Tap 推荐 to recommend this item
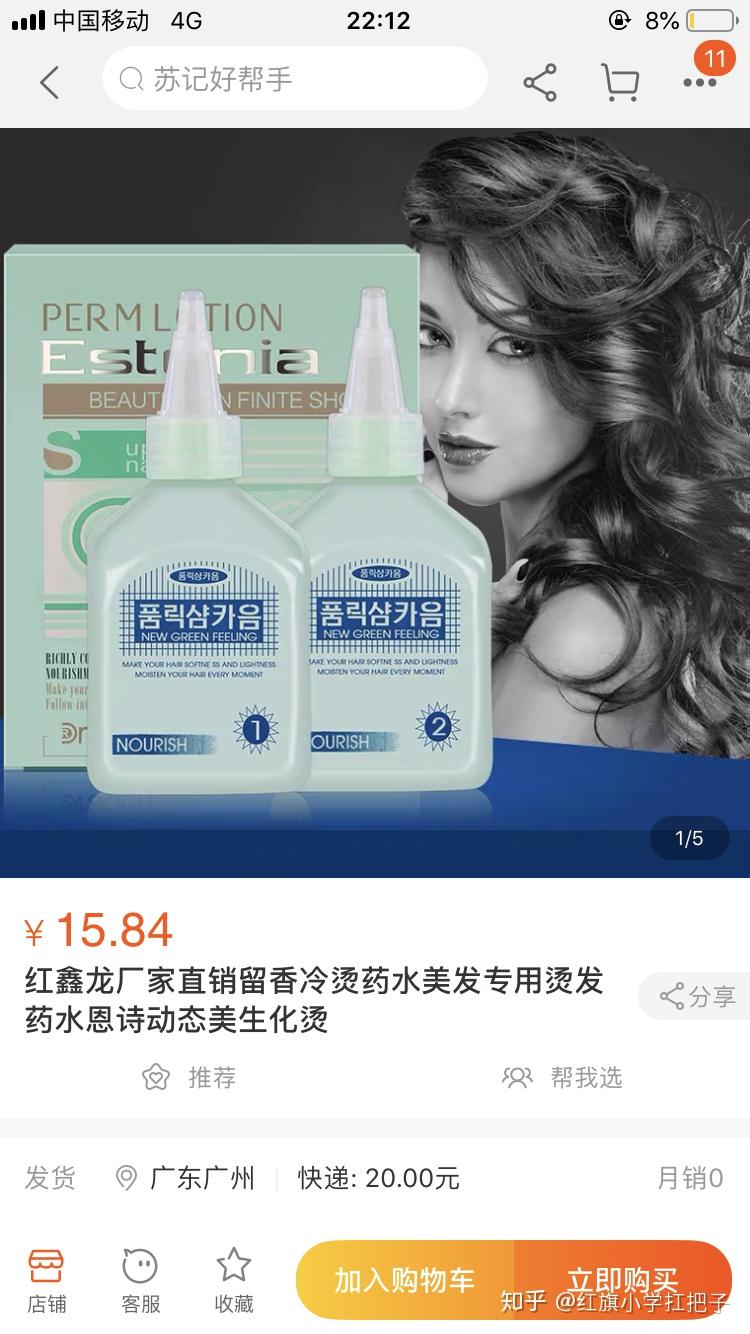750x1334 pixels. pyautogui.click(x=190, y=1077)
